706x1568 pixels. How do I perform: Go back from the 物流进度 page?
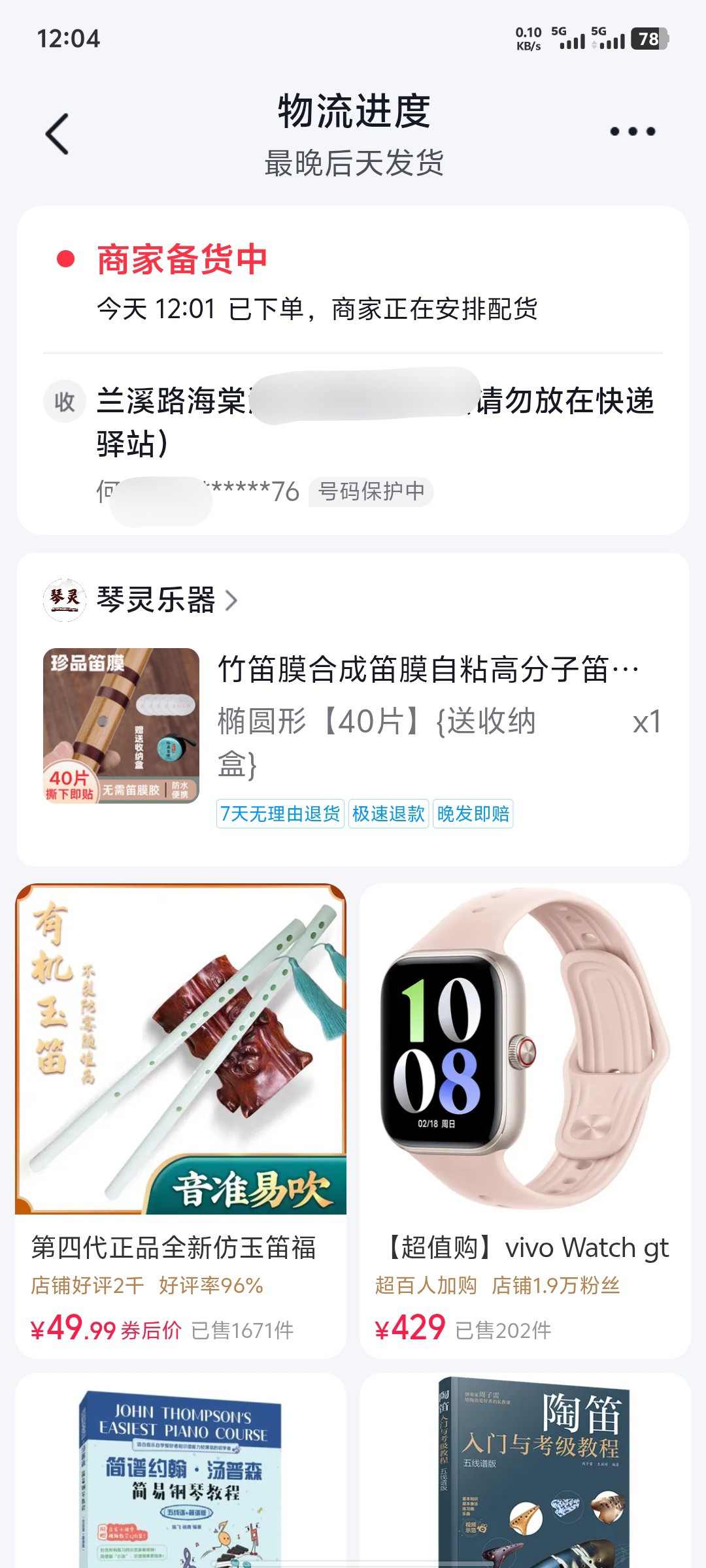tap(57, 134)
